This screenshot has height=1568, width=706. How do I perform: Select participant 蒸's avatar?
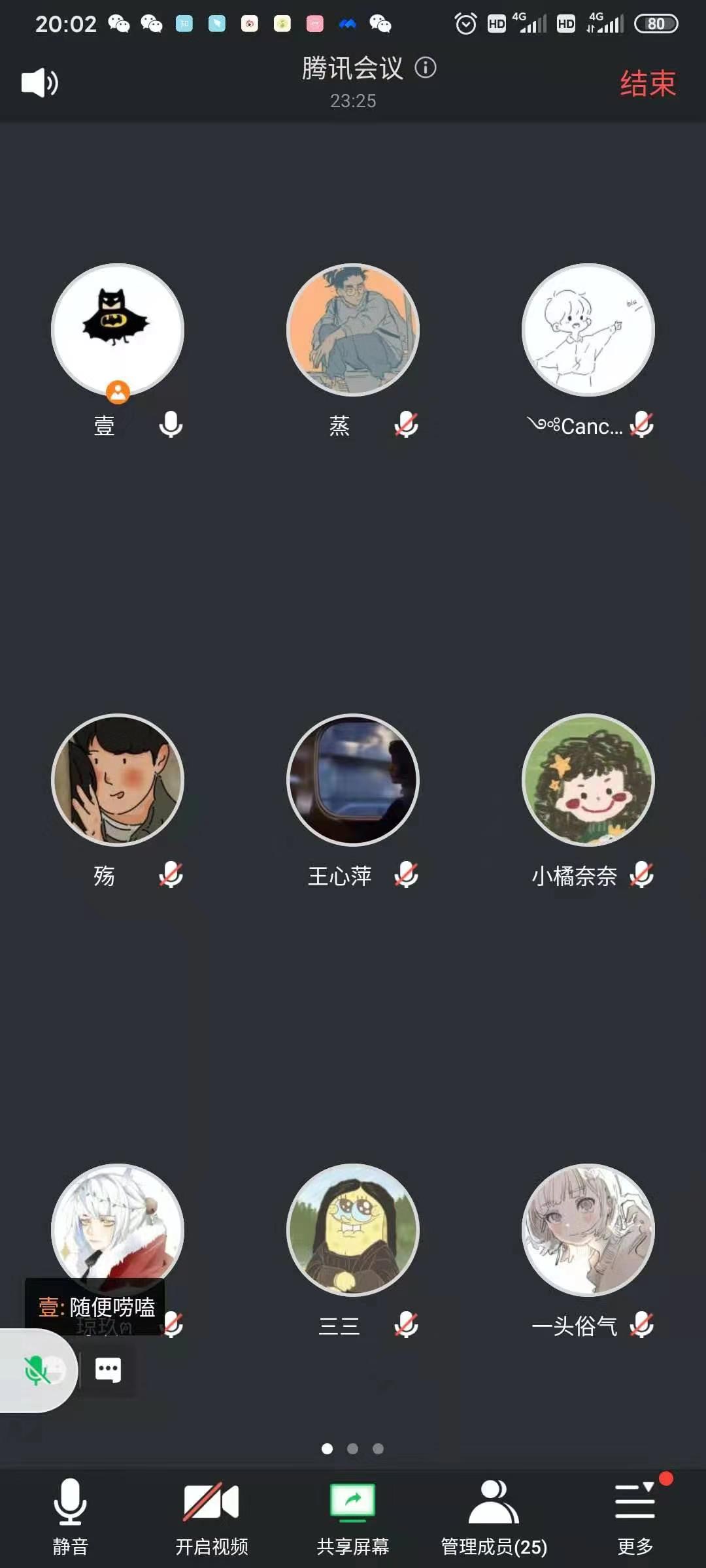(x=353, y=330)
